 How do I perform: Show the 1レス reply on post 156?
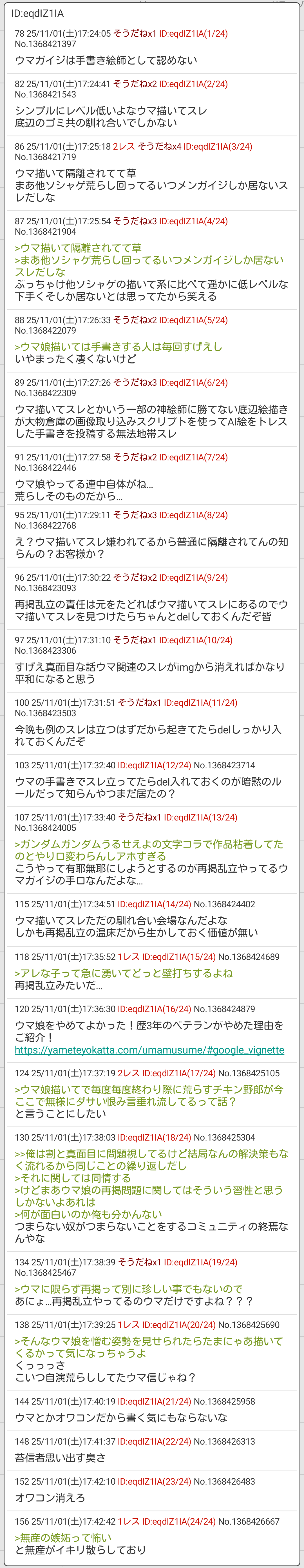point(128,1521)
